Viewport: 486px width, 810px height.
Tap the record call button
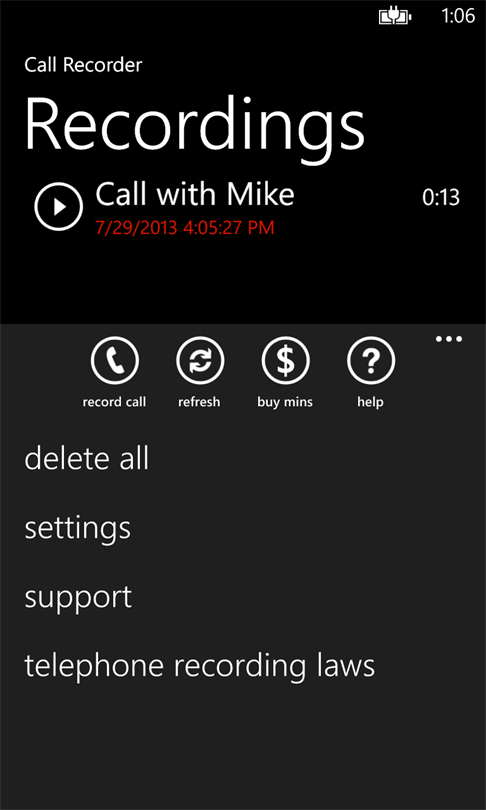click(114, 361)
